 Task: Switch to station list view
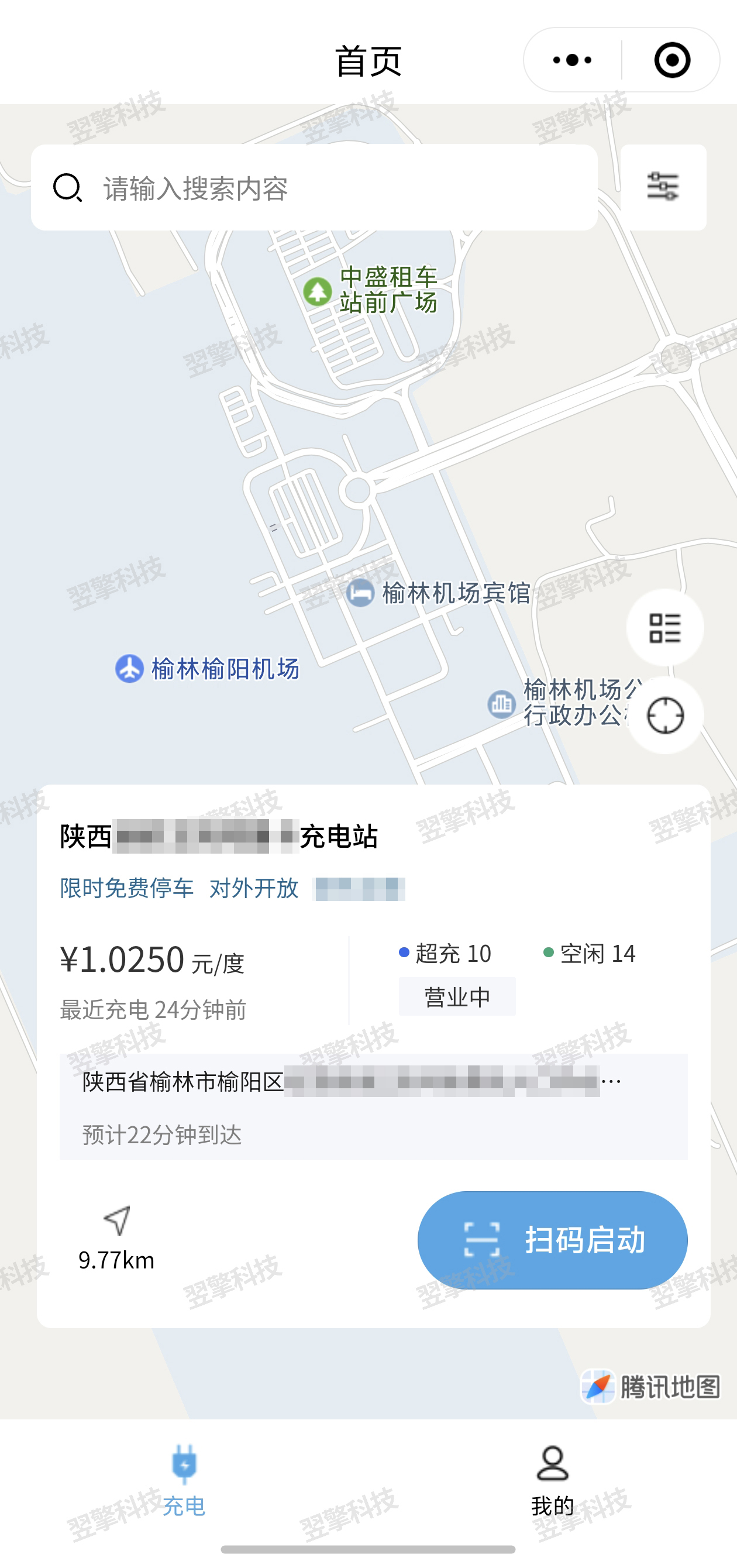664,628
